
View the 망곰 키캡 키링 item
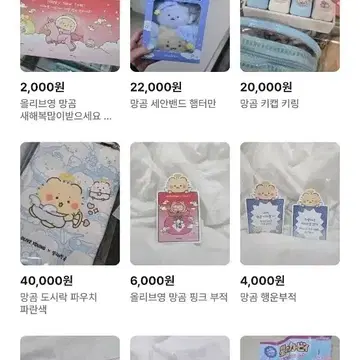(x=290, y=55)
